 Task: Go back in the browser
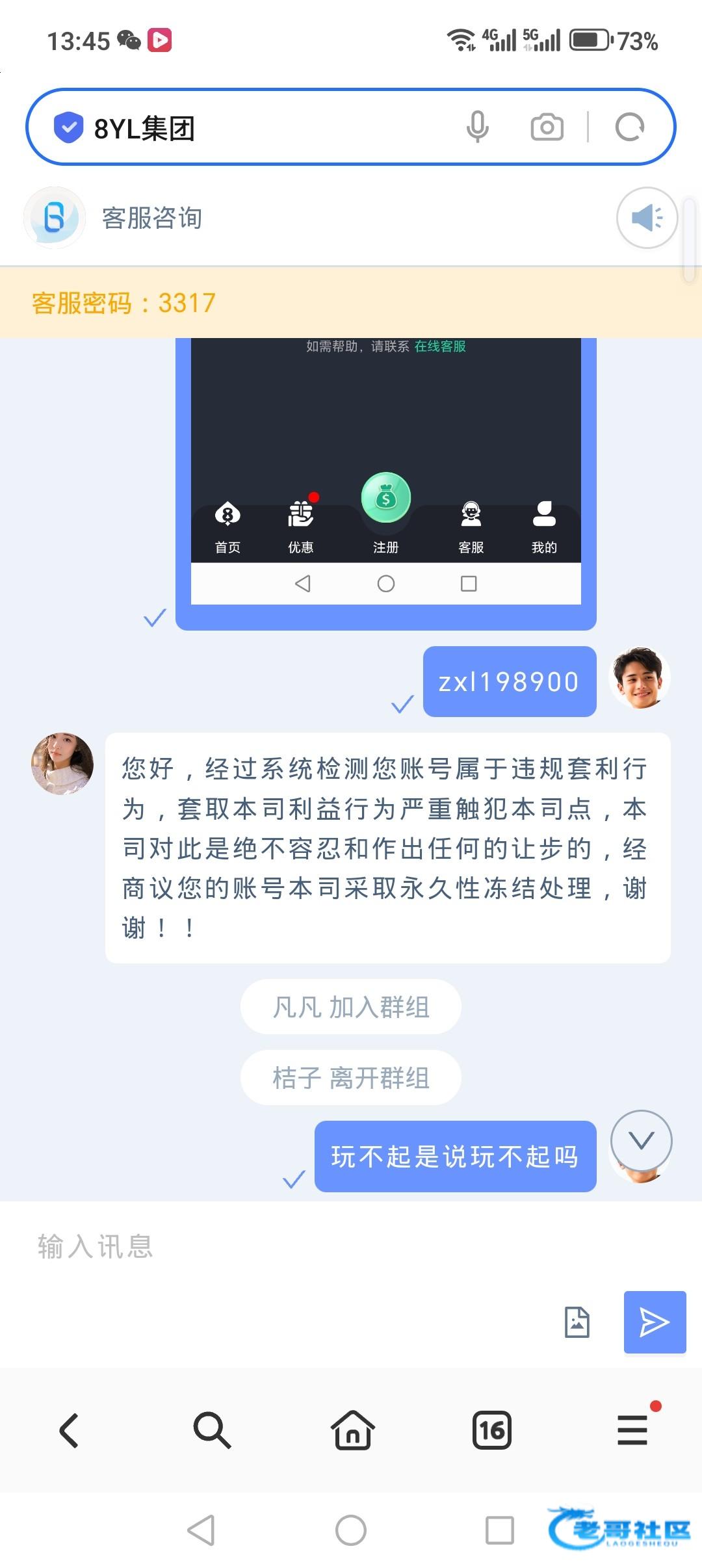69,1430
